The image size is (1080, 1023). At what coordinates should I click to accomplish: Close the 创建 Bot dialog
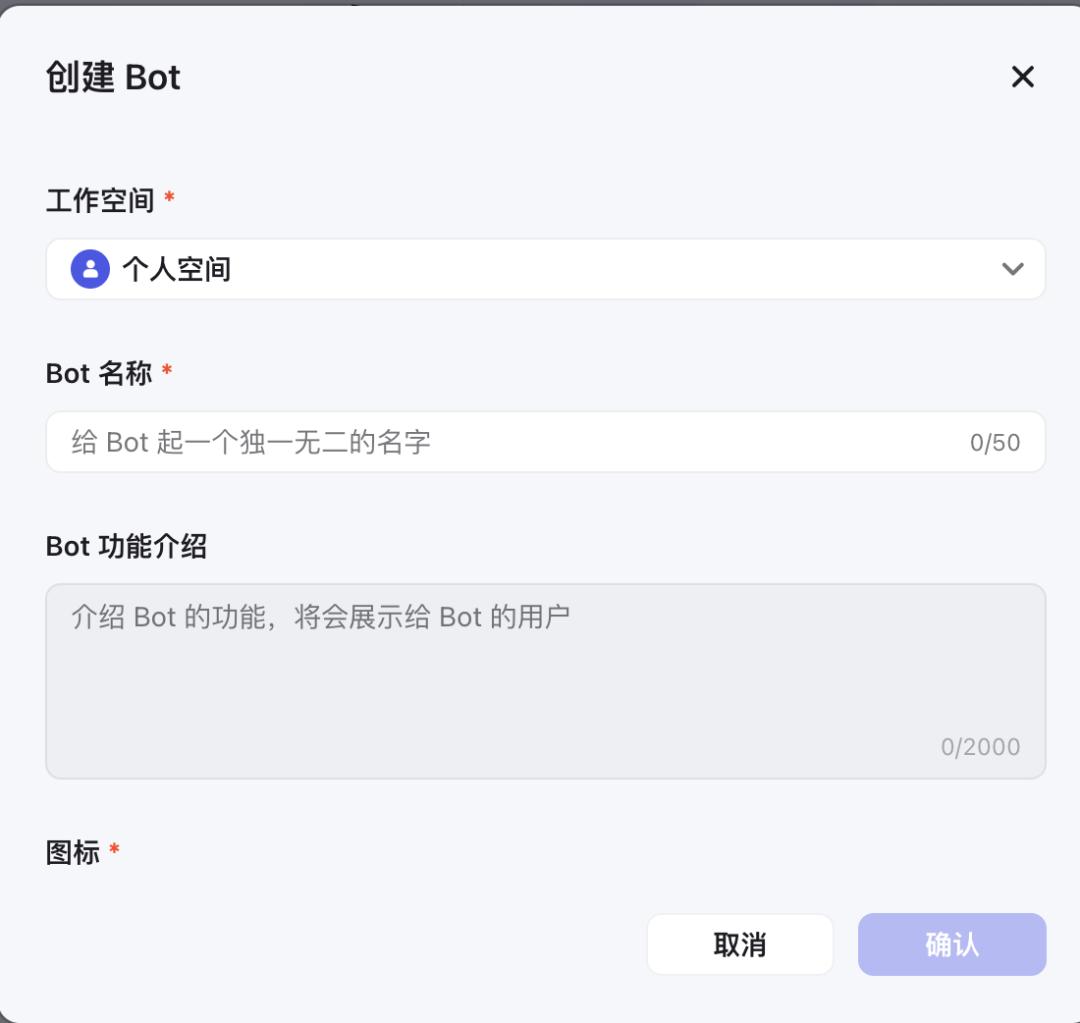1022,76
